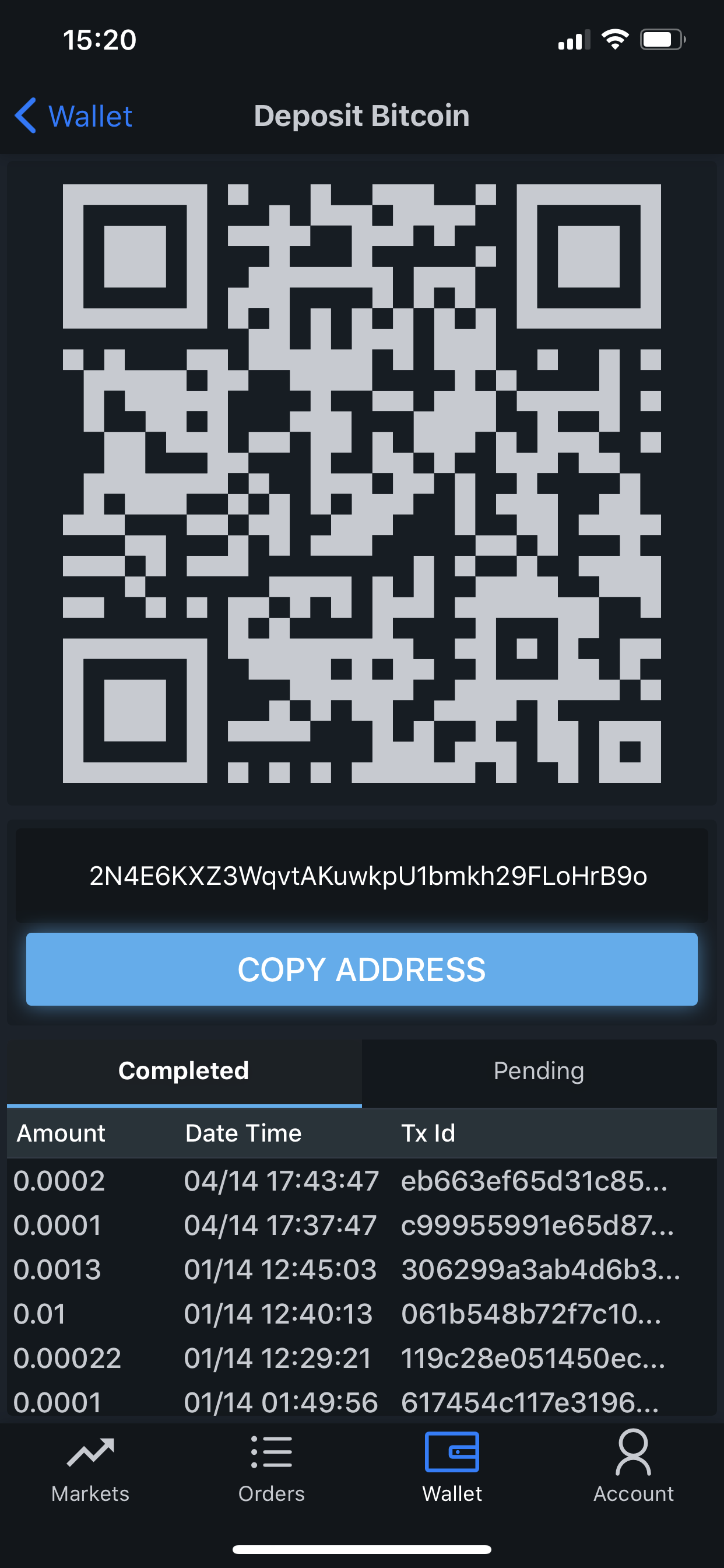Viewport: 724px width, 1568px height.
Task: Open transaction c99955991e65d87
Action: pyautogui.click(x=537, y=1226)
